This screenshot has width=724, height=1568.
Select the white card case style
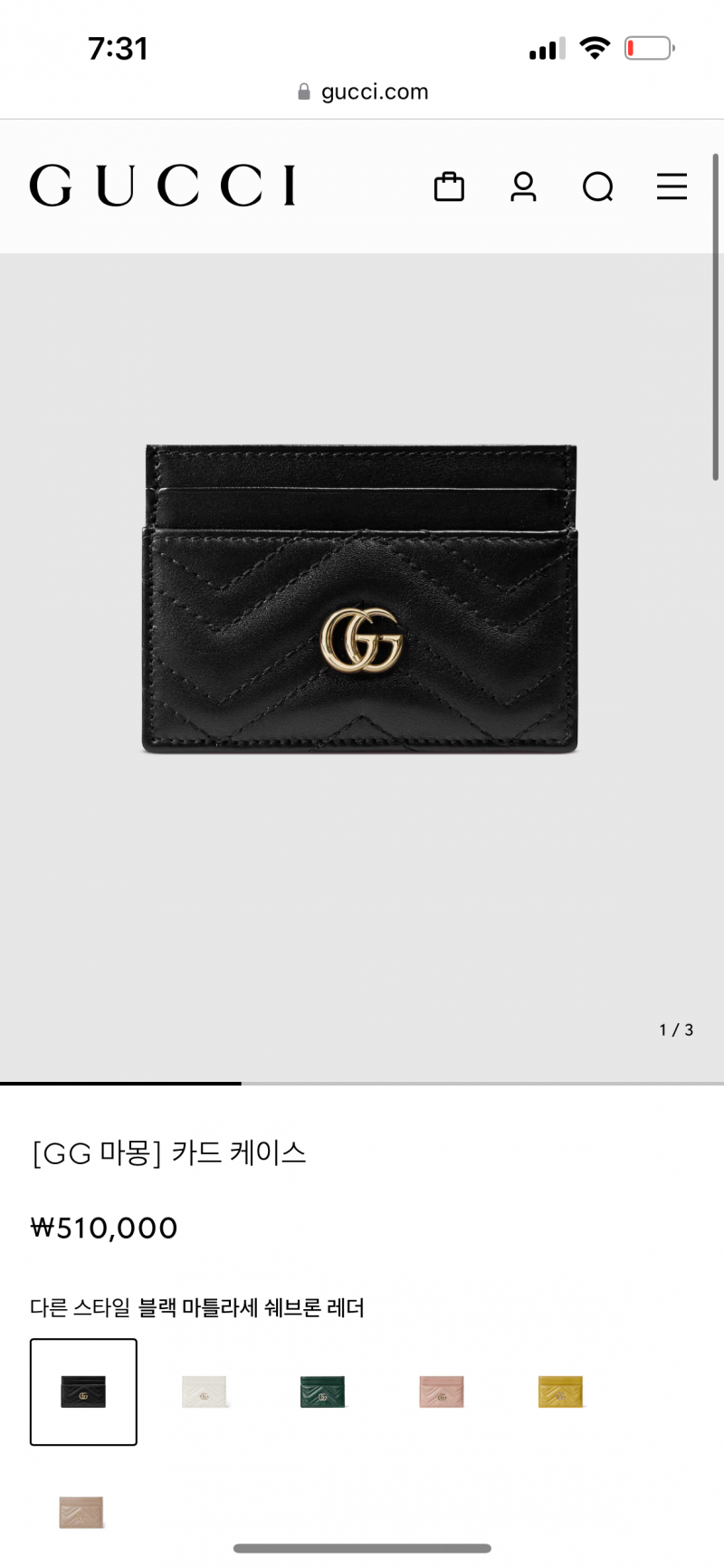point(204,1391)
